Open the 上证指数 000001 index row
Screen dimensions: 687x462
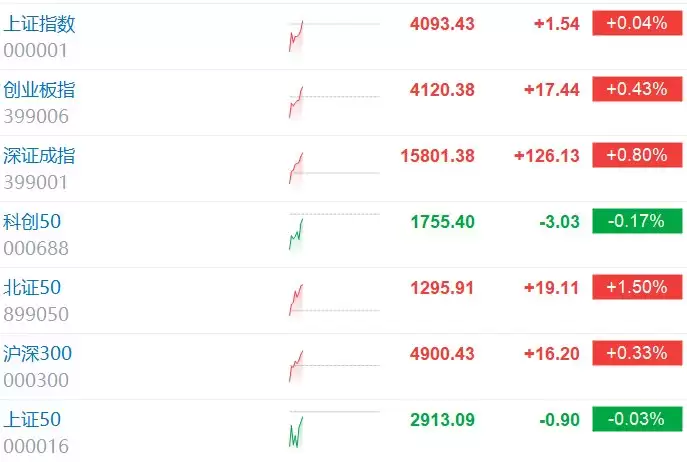[344, 36]
